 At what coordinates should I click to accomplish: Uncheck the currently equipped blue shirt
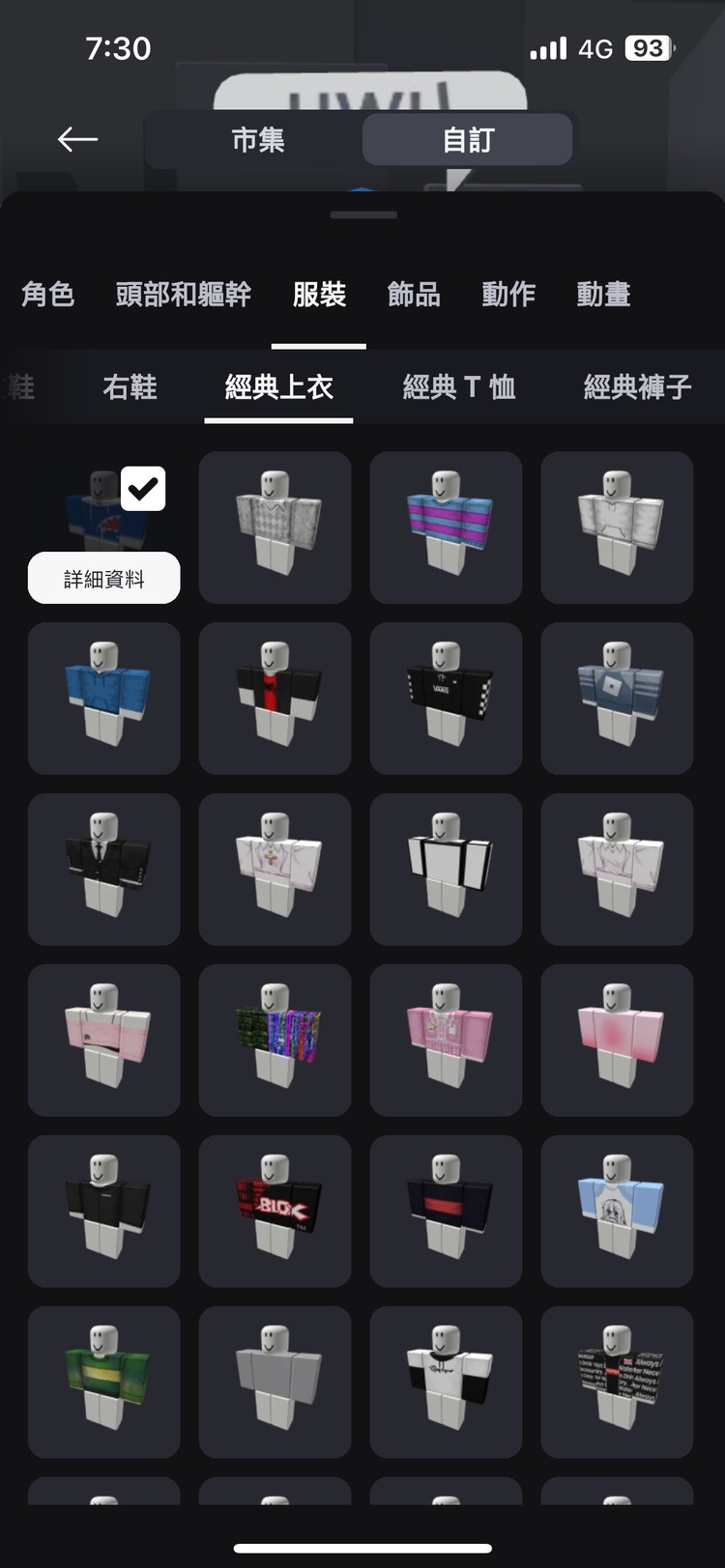142,489
